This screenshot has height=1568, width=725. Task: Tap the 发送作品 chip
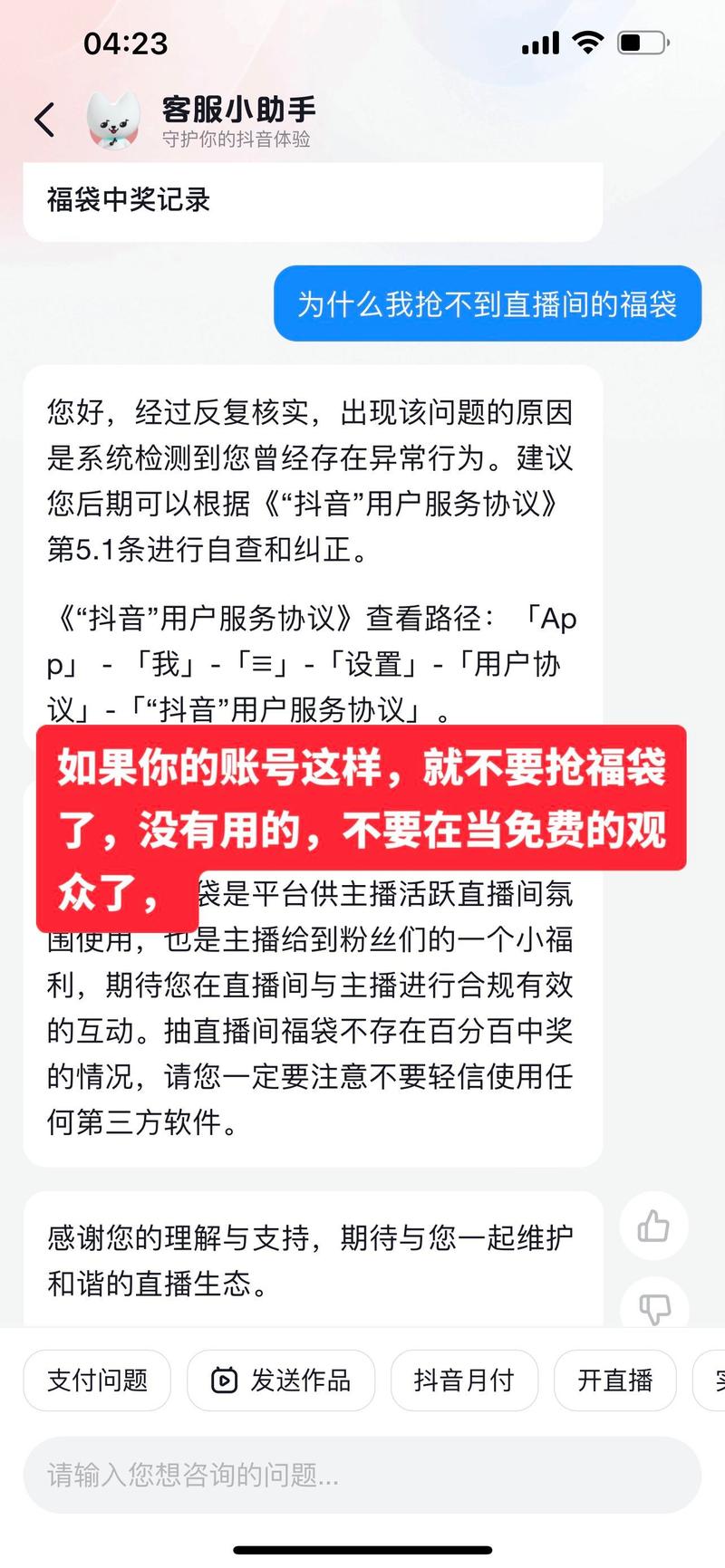[x=281, y=1380]
